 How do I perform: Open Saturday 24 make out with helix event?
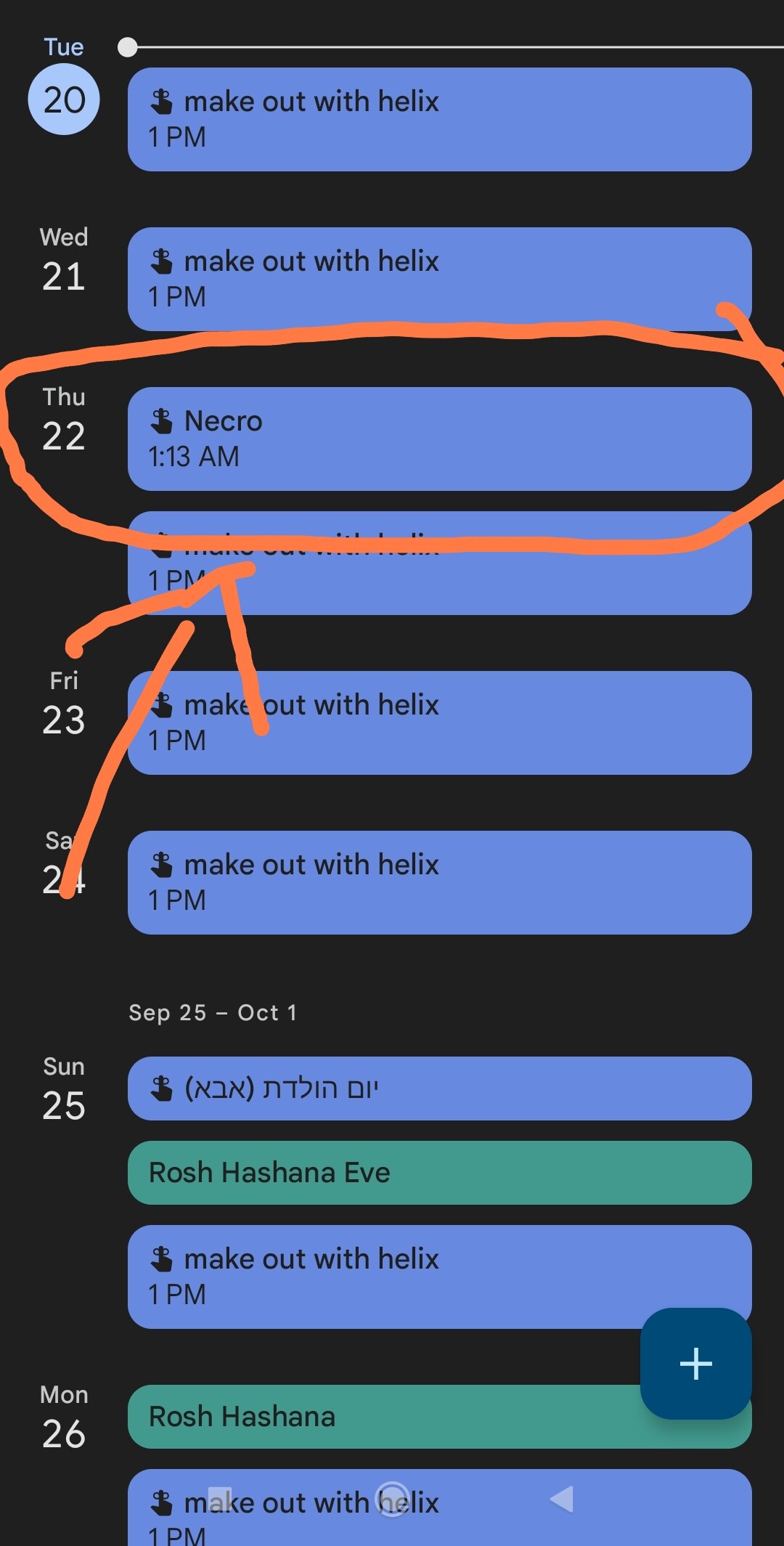pos(439,882)
